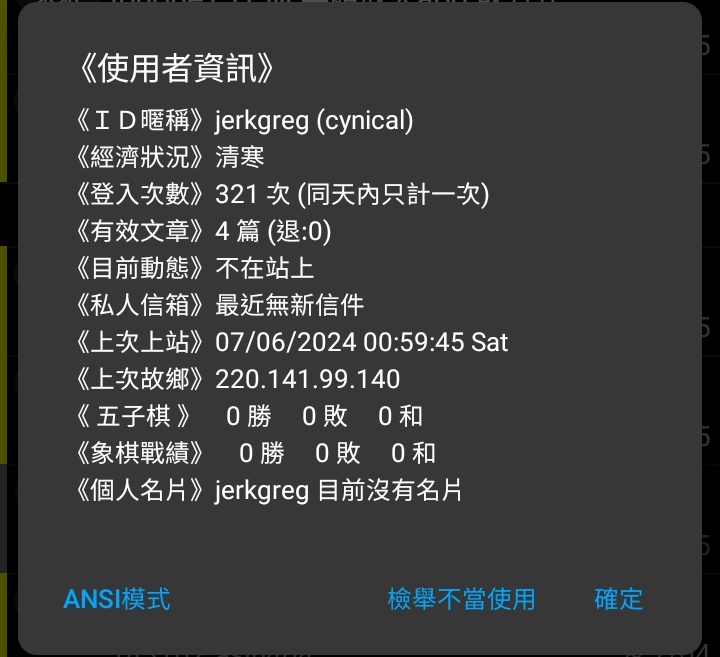Confirm dialog with 確定
Viewport: 720px width, 657px height.
point(618,599)
